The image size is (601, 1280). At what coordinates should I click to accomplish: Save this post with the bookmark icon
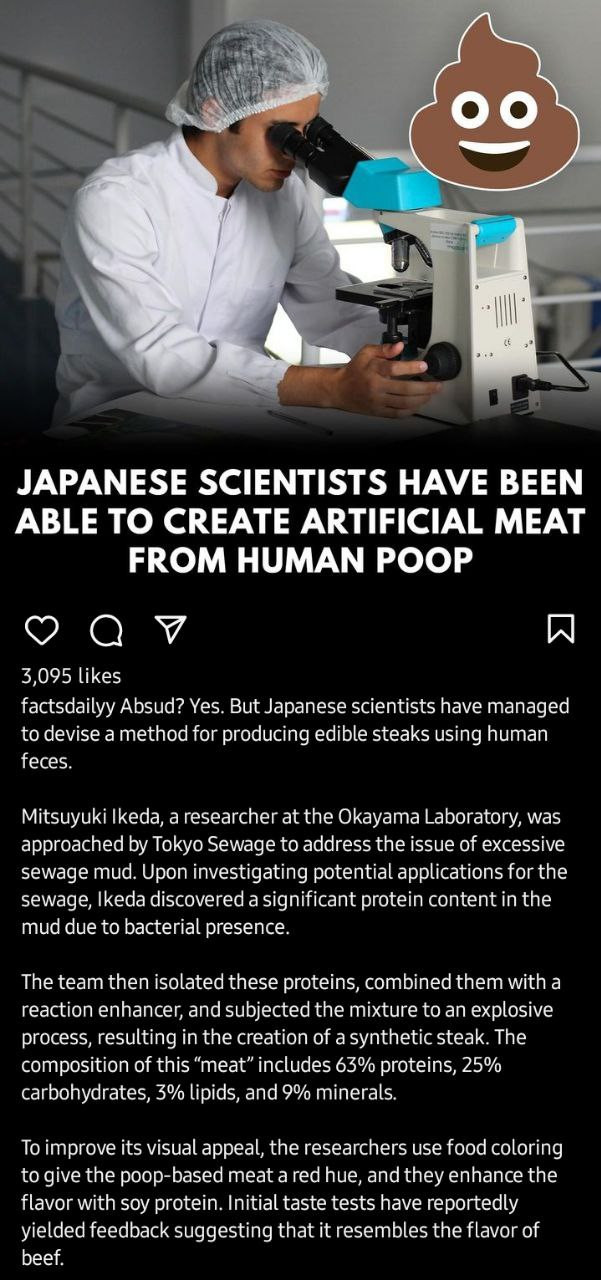point(561,629)
